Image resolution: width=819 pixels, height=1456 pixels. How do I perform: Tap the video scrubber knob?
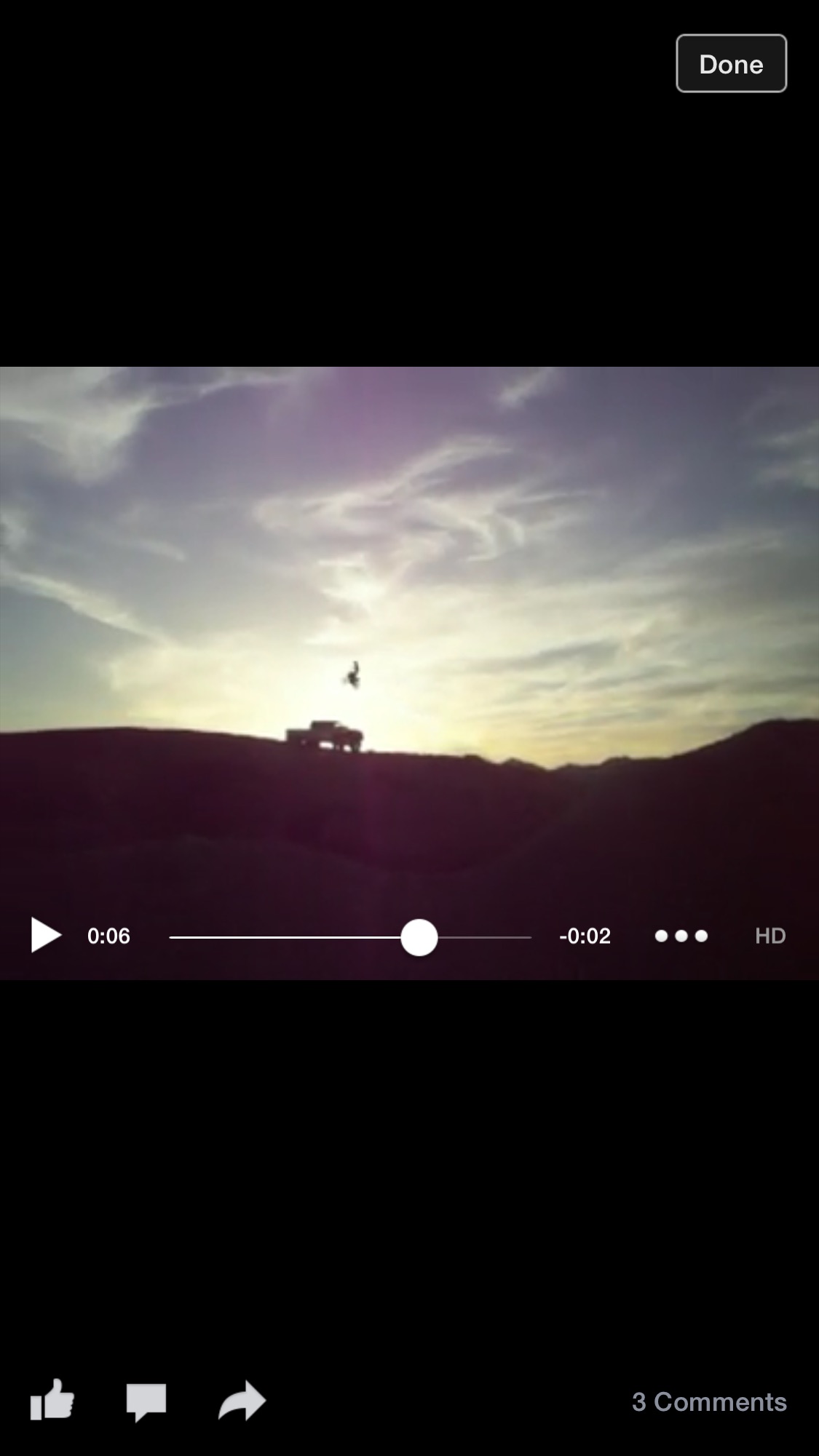(x=419, y=936)
